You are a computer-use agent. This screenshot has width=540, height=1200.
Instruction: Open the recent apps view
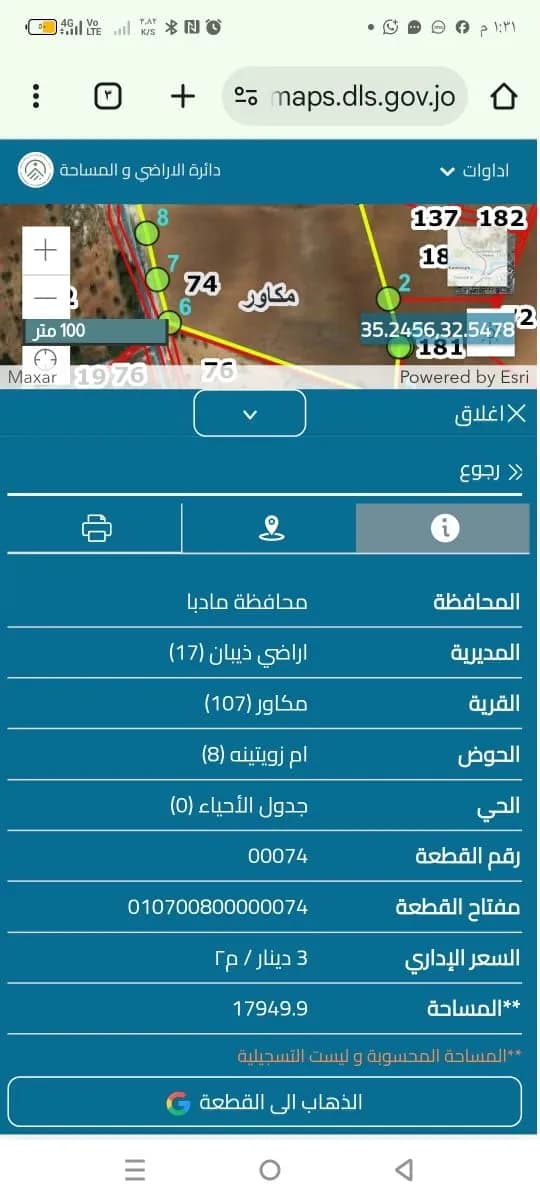click(x=135, y=1169)
